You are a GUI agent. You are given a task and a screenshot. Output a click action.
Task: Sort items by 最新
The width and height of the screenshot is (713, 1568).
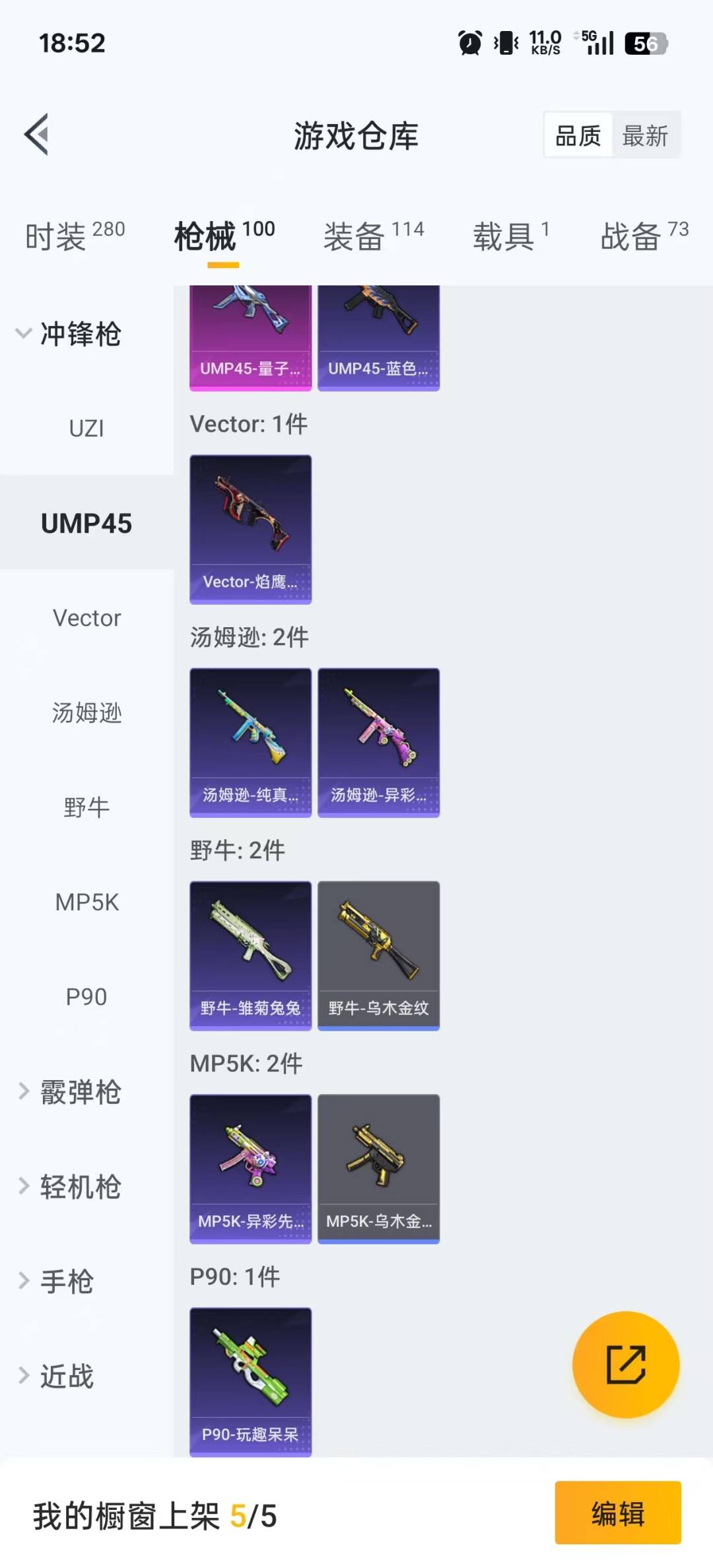645,136
